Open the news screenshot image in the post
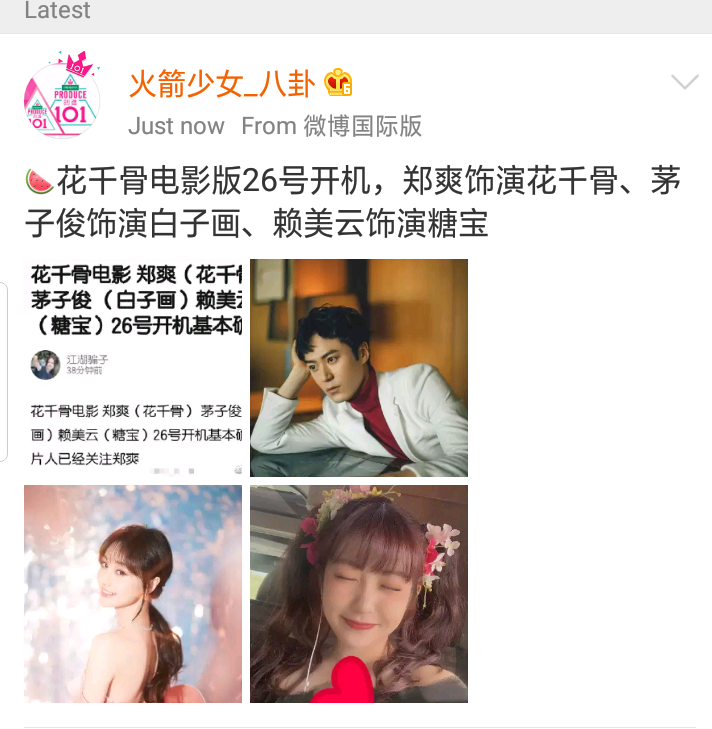 133,367
